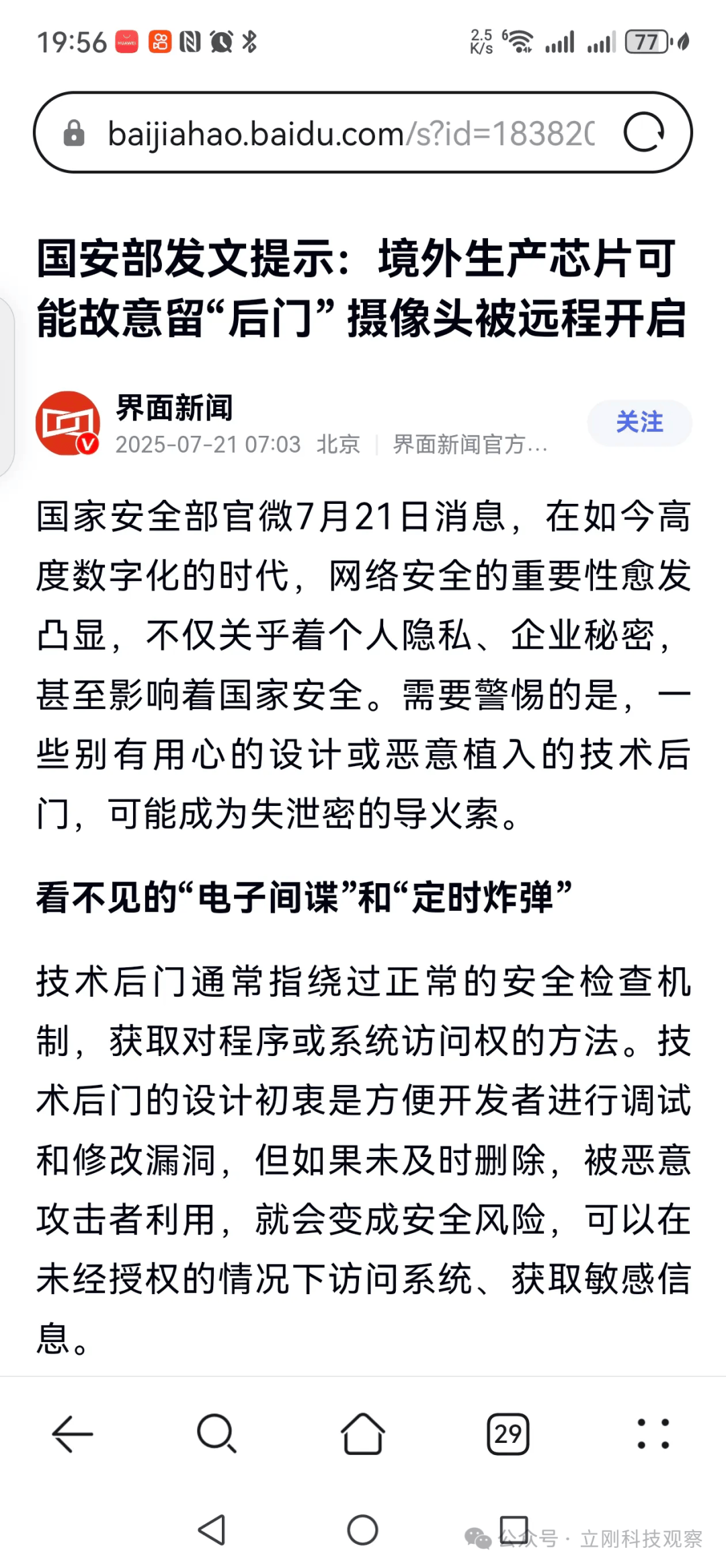The width and height of the screenshot is (726, 1568).
Task: Go to the browser home page
Action: click(362, 1433)
